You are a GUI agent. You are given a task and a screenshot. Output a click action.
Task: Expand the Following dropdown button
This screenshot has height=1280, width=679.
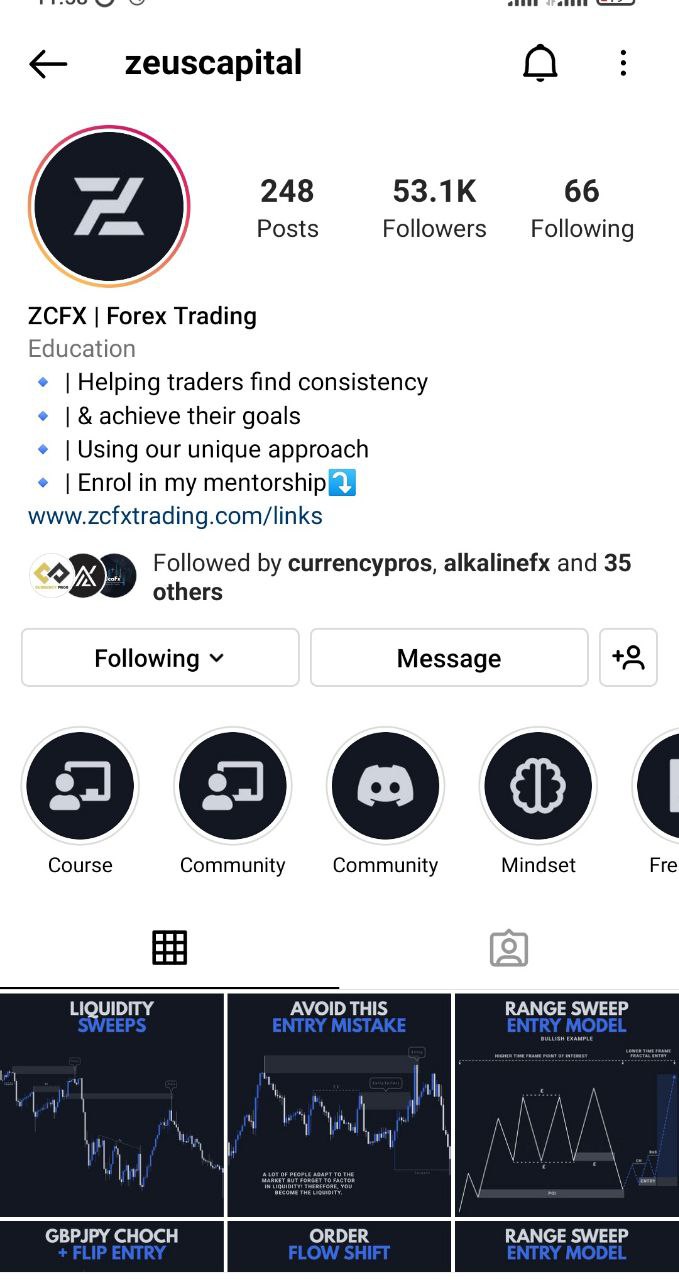(x=160, y=658)
